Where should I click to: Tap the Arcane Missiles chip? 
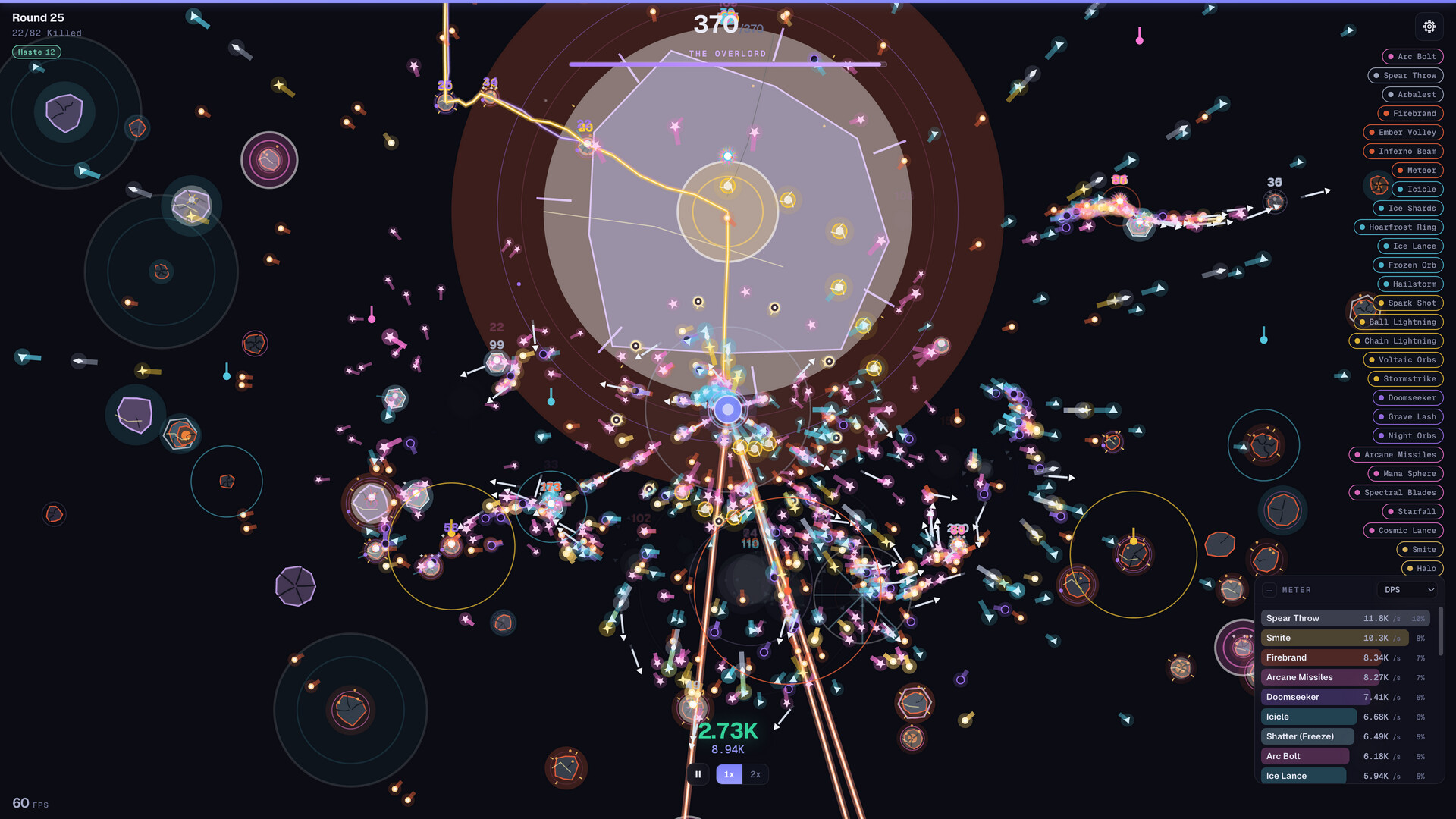coord(1396,454)
